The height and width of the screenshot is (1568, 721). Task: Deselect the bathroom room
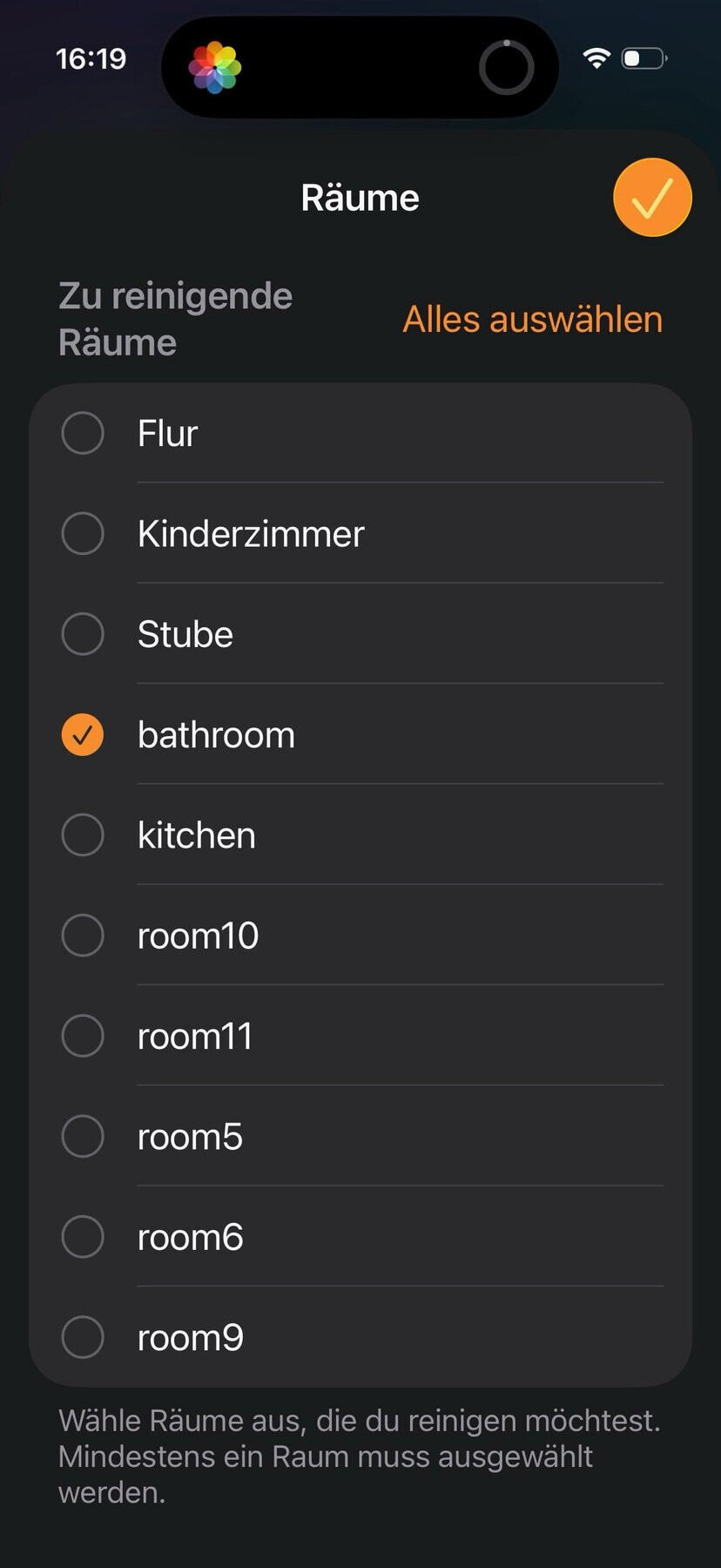tap(83, 734)
